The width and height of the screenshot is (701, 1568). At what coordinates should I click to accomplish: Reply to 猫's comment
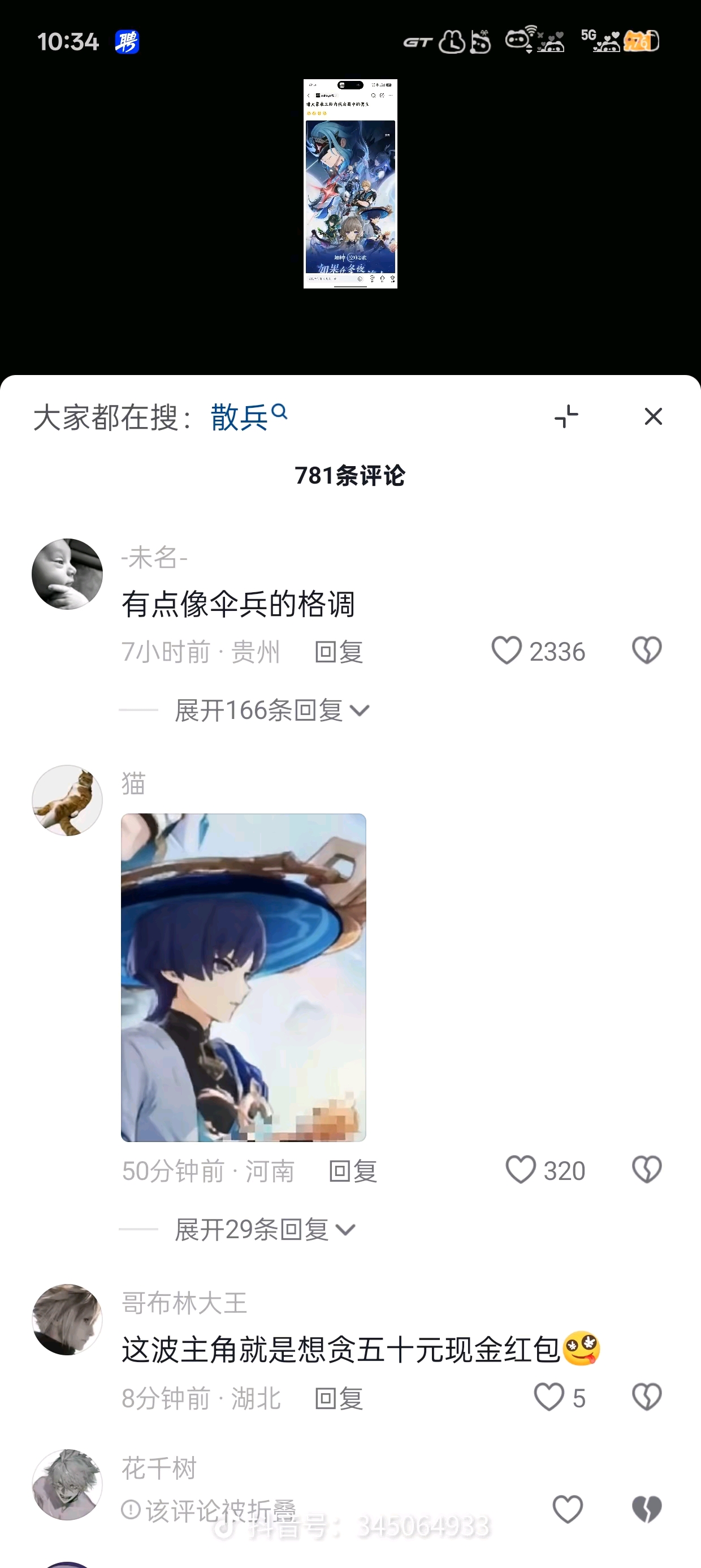[x=353, y=1171]
